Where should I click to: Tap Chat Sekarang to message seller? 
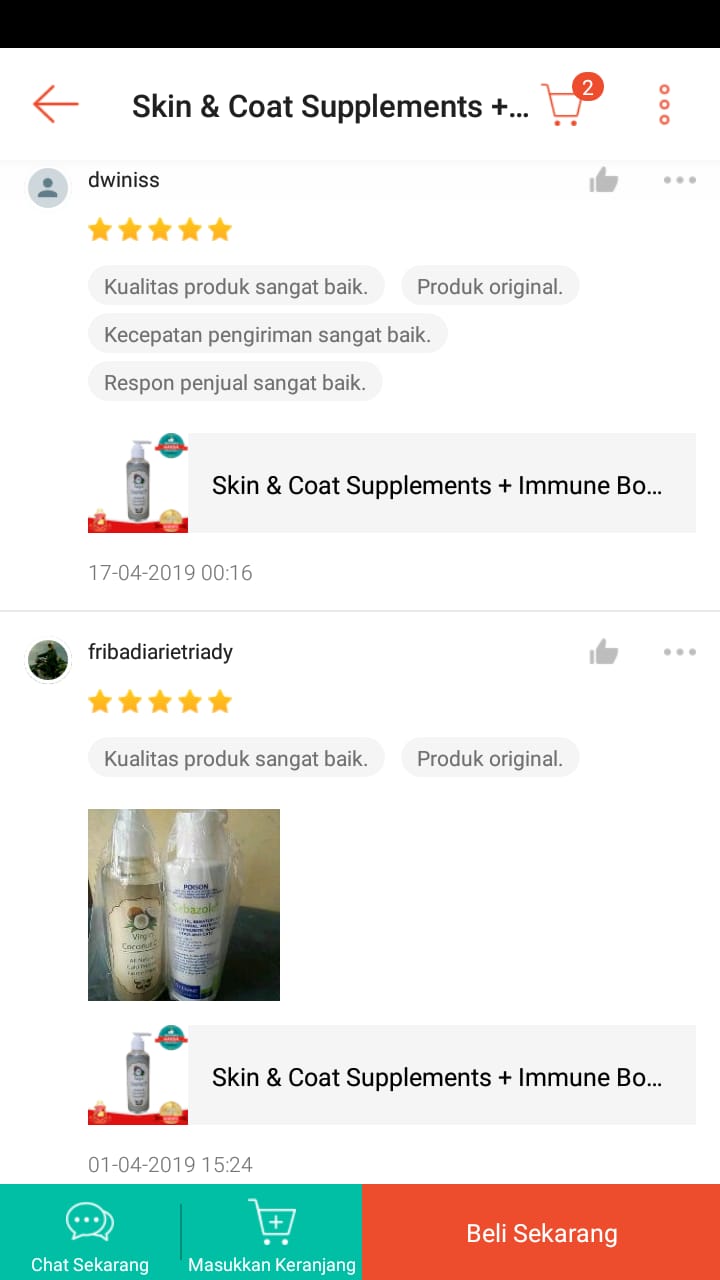[90, 1234]
